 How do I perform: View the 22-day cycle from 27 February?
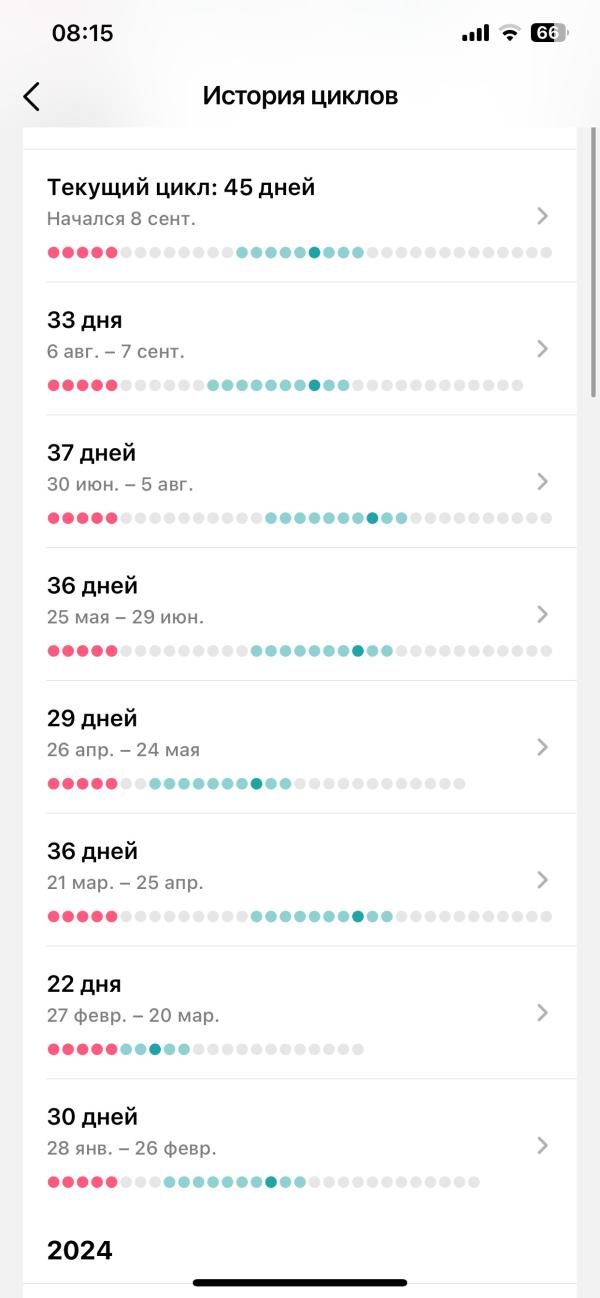pos(299,1013)
